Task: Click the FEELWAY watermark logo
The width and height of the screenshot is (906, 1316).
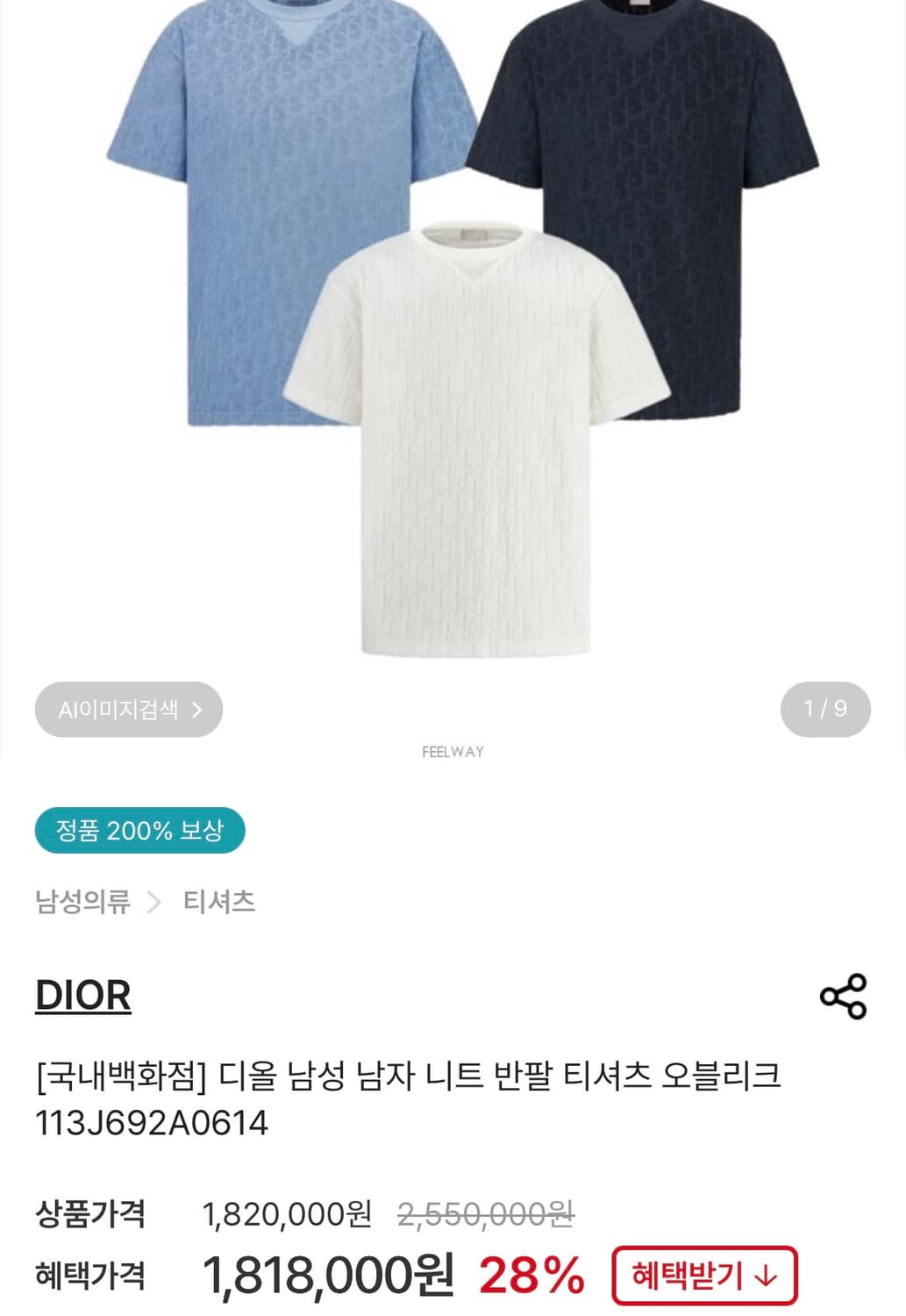Action: [x=453, y=751]
